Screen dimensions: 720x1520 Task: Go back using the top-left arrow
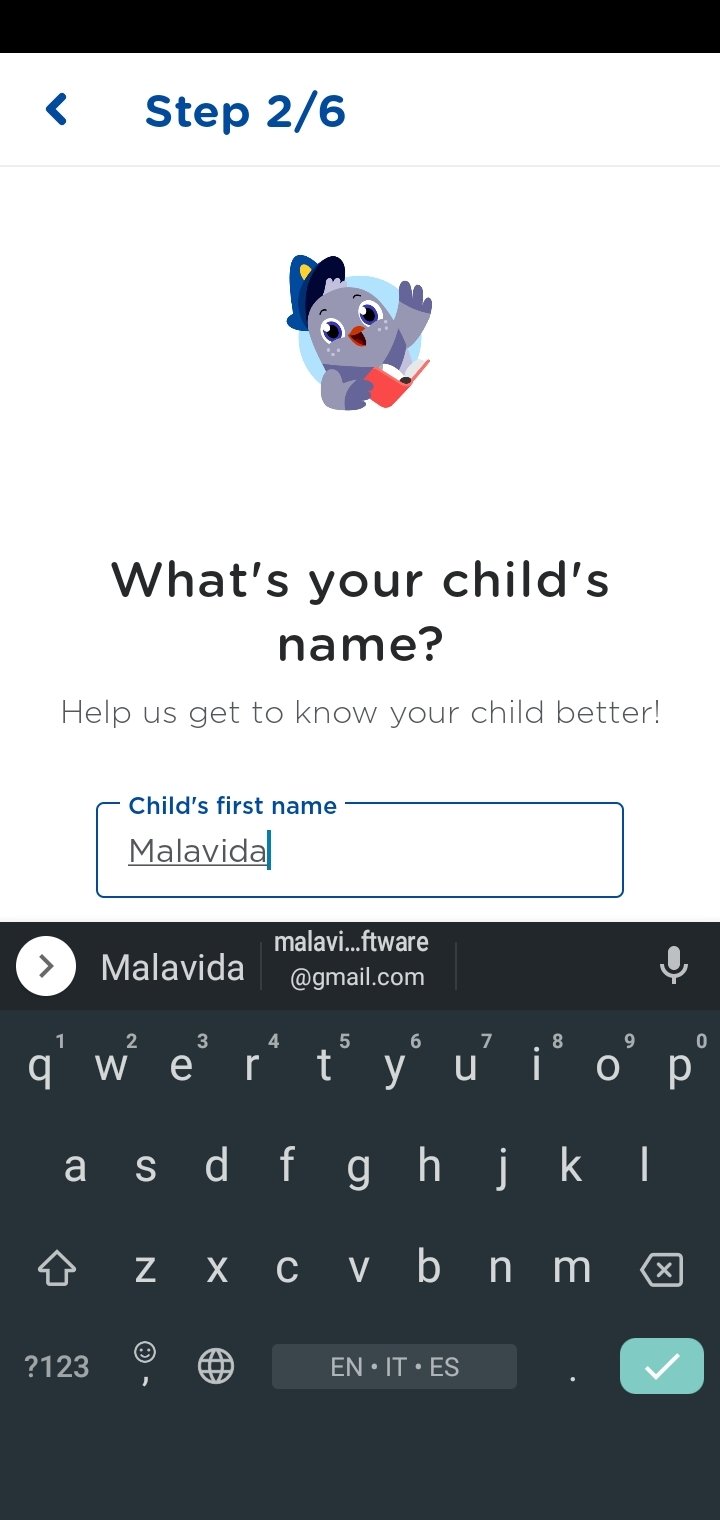(57, 110)
